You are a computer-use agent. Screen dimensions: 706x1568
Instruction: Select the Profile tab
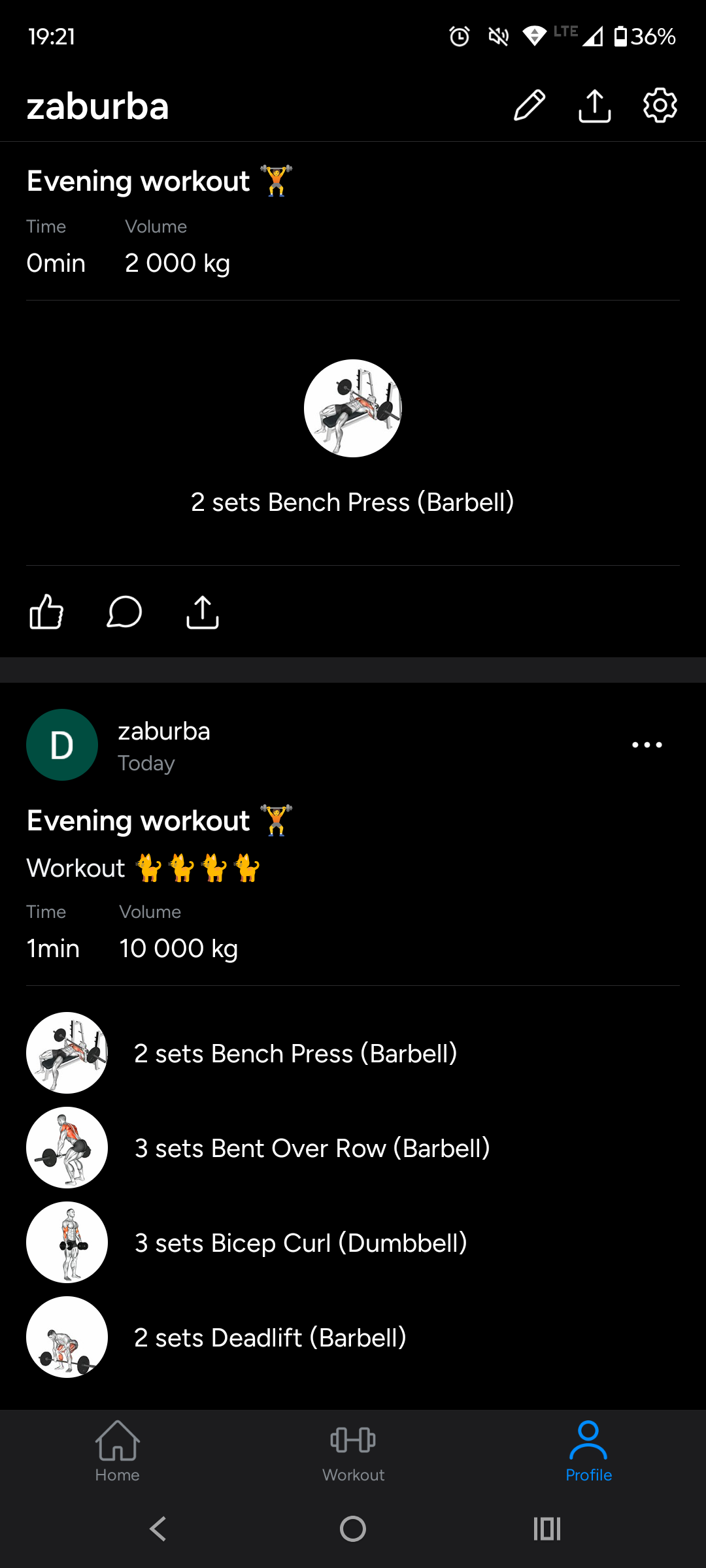point(588,1450)
